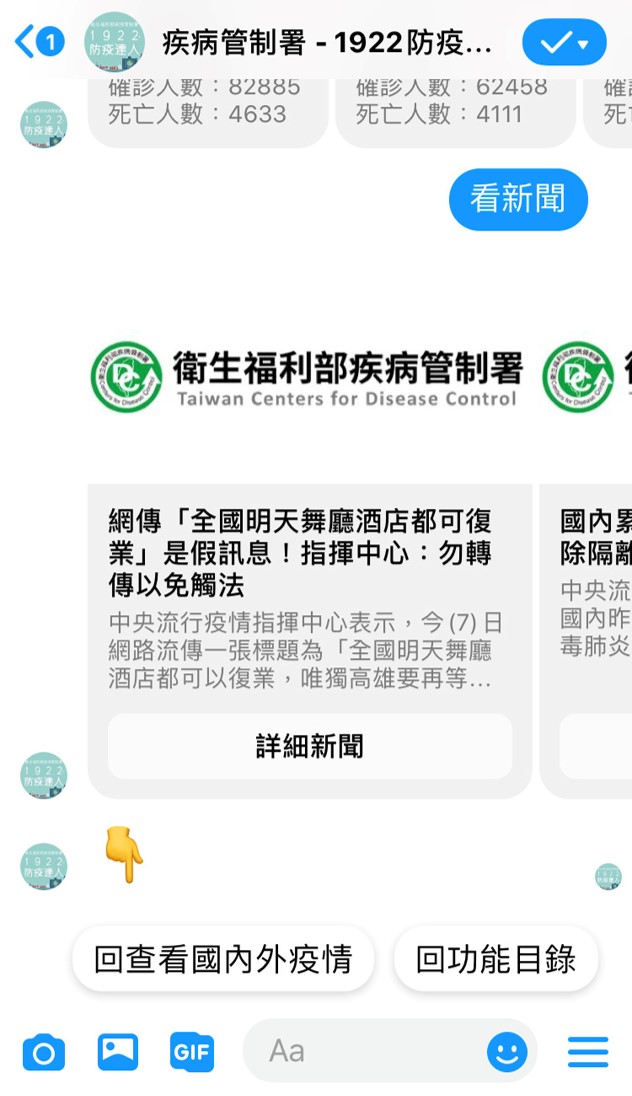Select quick reply 回功能目錄
This screenshot has width=632, height=1096.
click(496, 959)
